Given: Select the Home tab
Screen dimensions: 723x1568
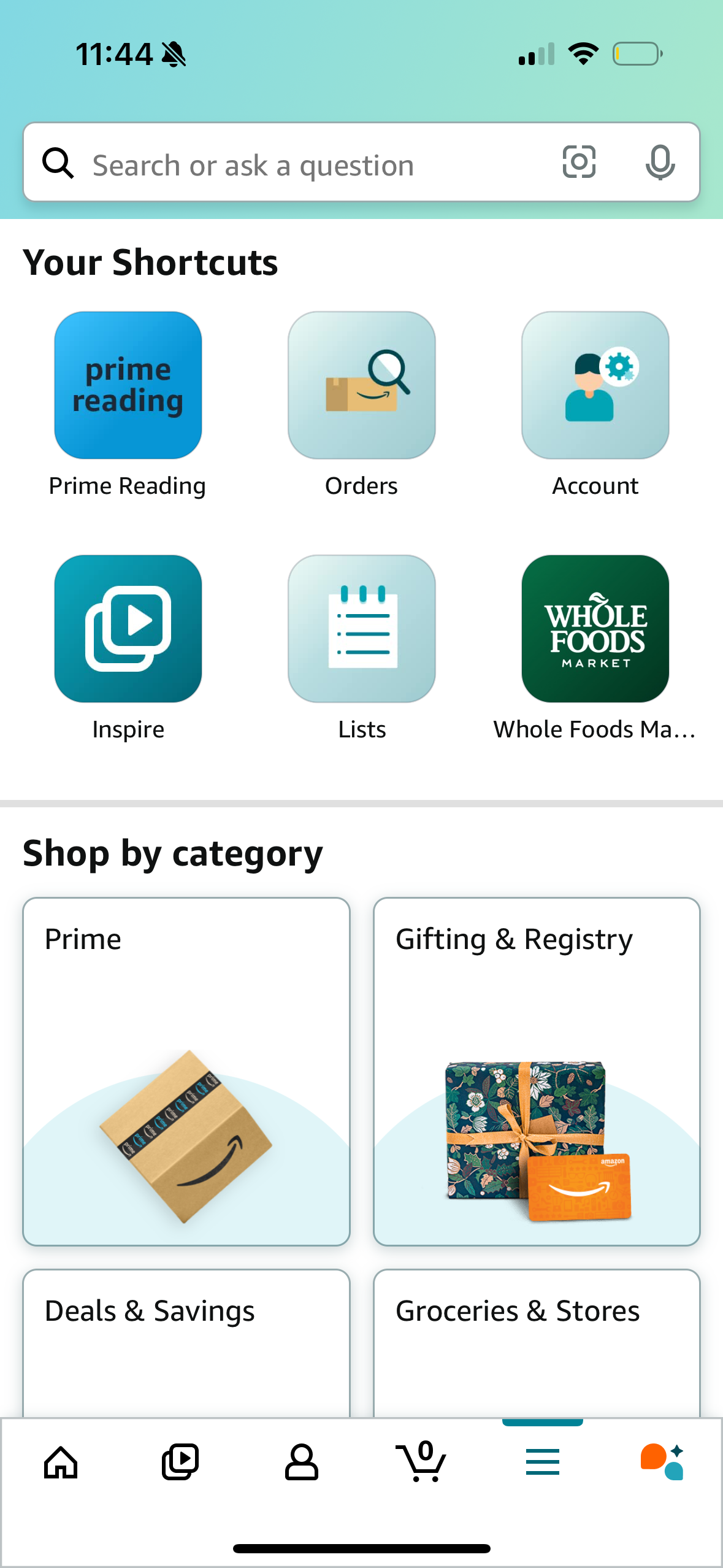Looking at the screenshot, I should pyautogui.click(x=60, y=1461).
